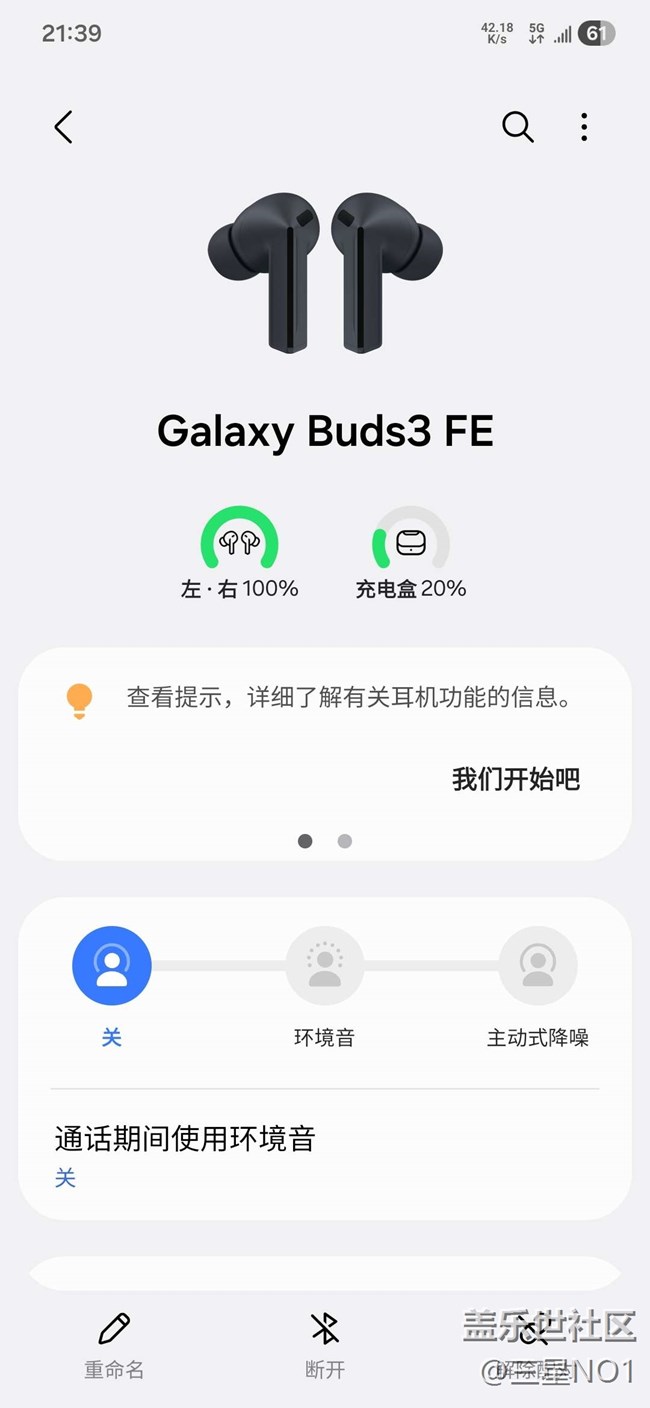
Task: Enable 主动式降噪 mode
Action: [x=537, y=966]
